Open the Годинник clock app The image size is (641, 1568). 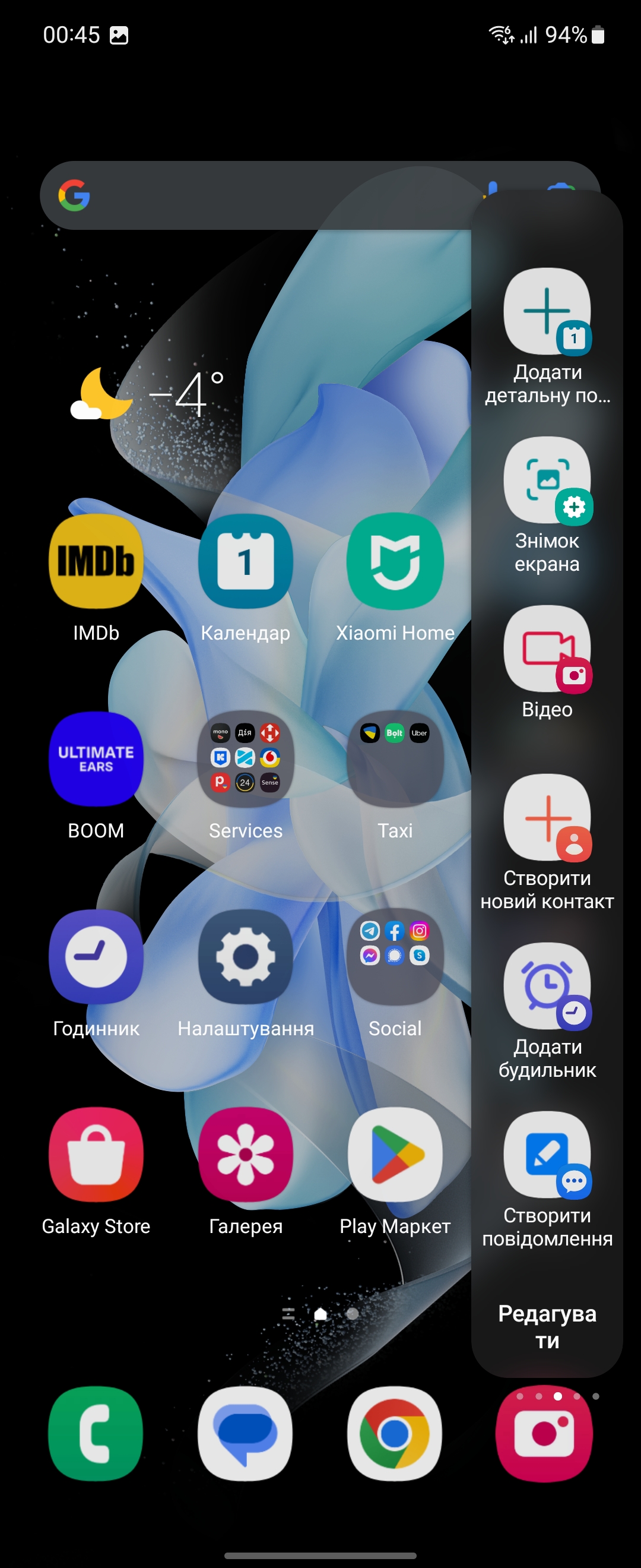96,957
